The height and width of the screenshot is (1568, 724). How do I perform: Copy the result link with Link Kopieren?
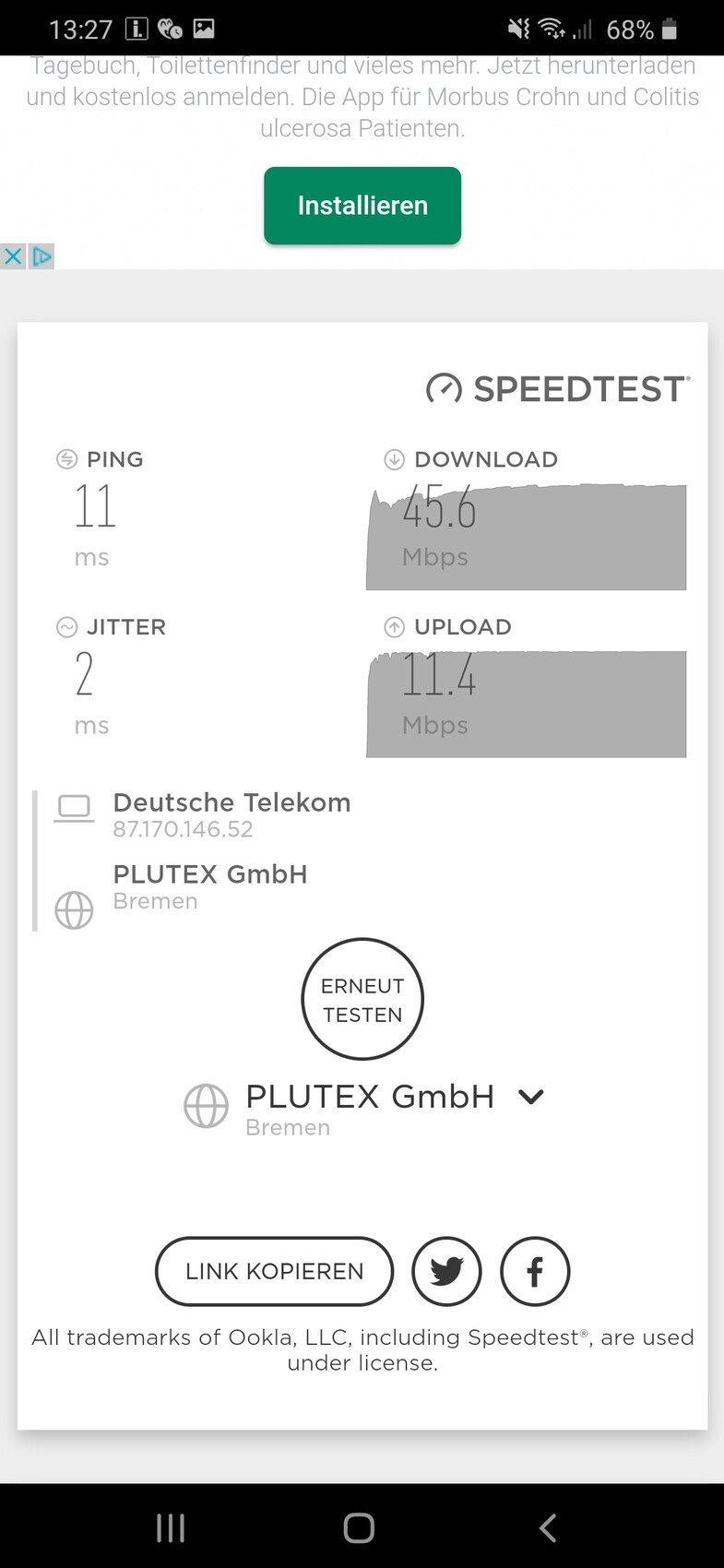point(275,1271)
